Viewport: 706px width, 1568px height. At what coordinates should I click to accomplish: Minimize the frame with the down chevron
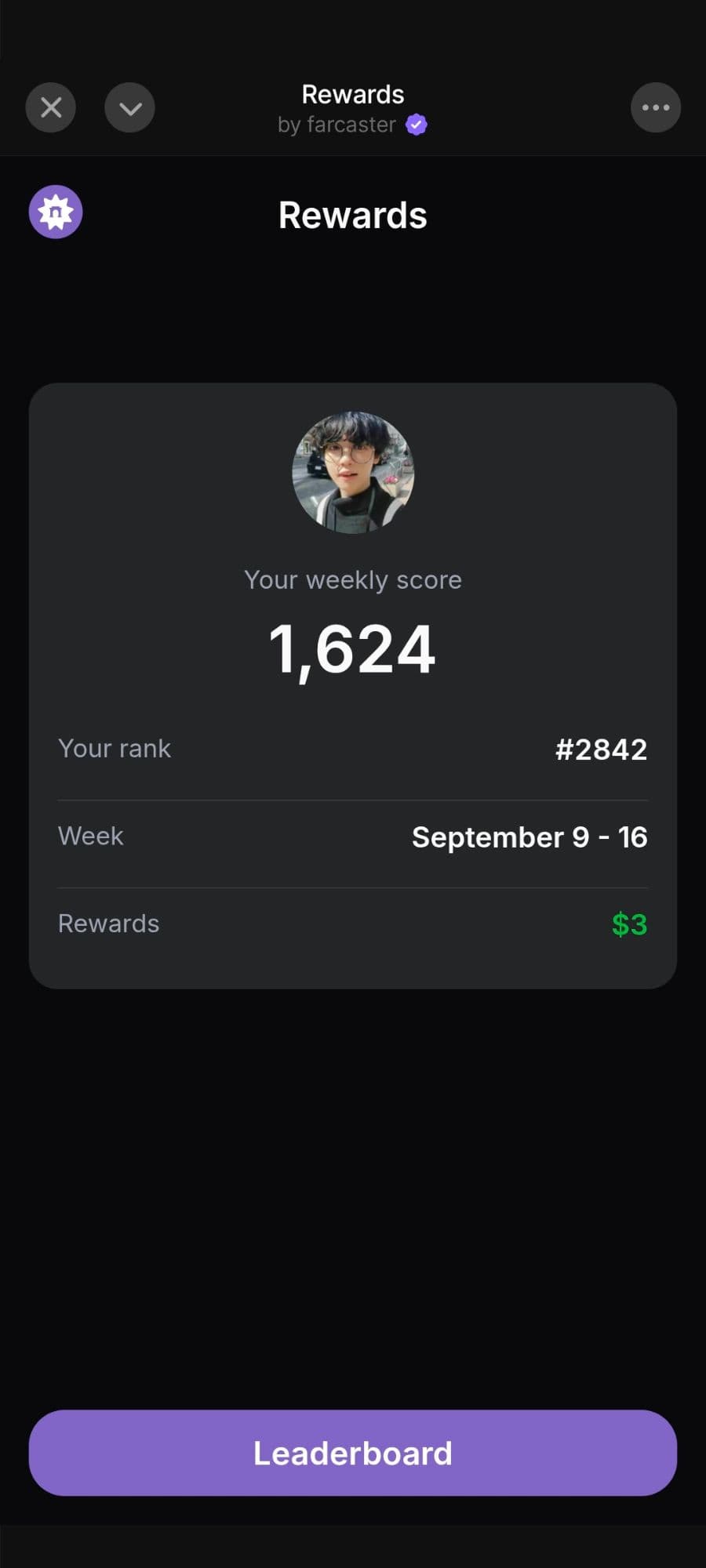point(129,107)
